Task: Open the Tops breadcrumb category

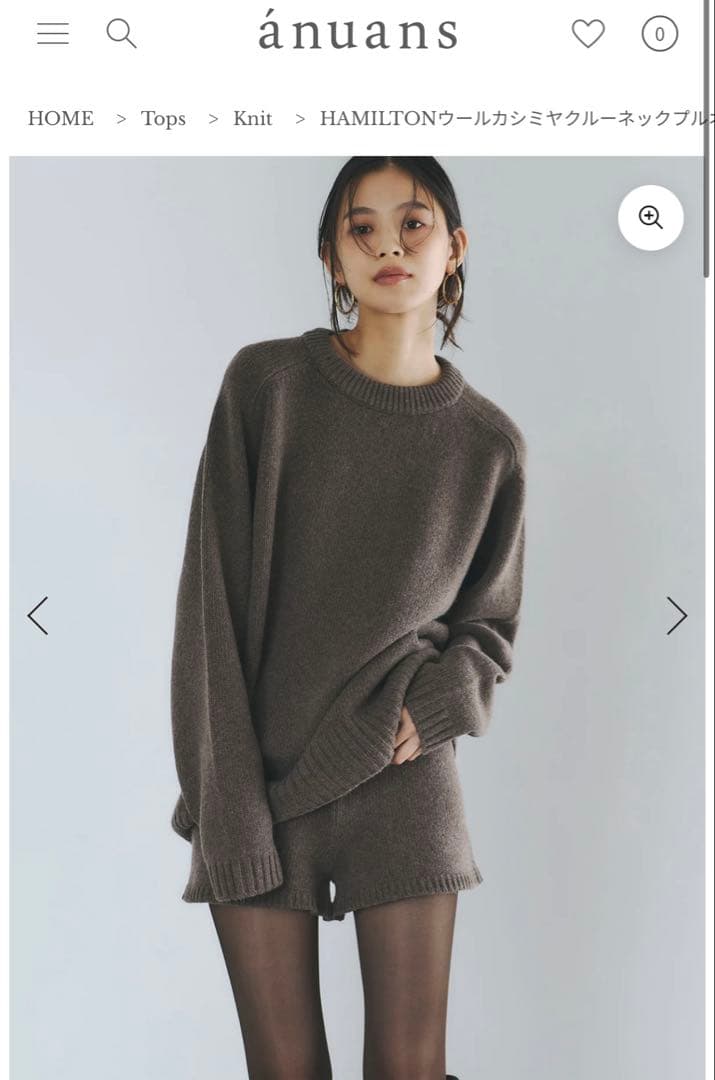Action: (163, 119)
